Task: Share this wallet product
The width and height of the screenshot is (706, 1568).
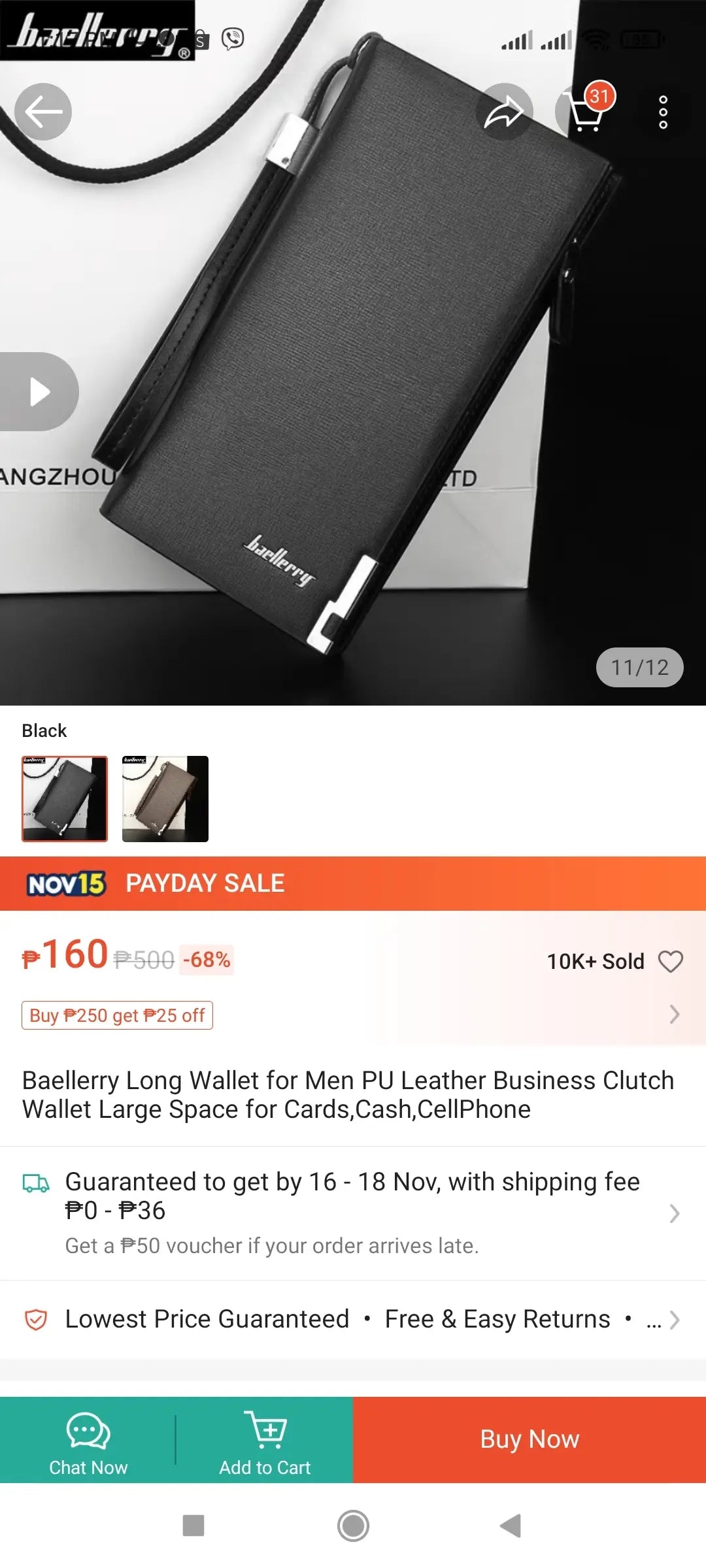Action: click(504, 112)
